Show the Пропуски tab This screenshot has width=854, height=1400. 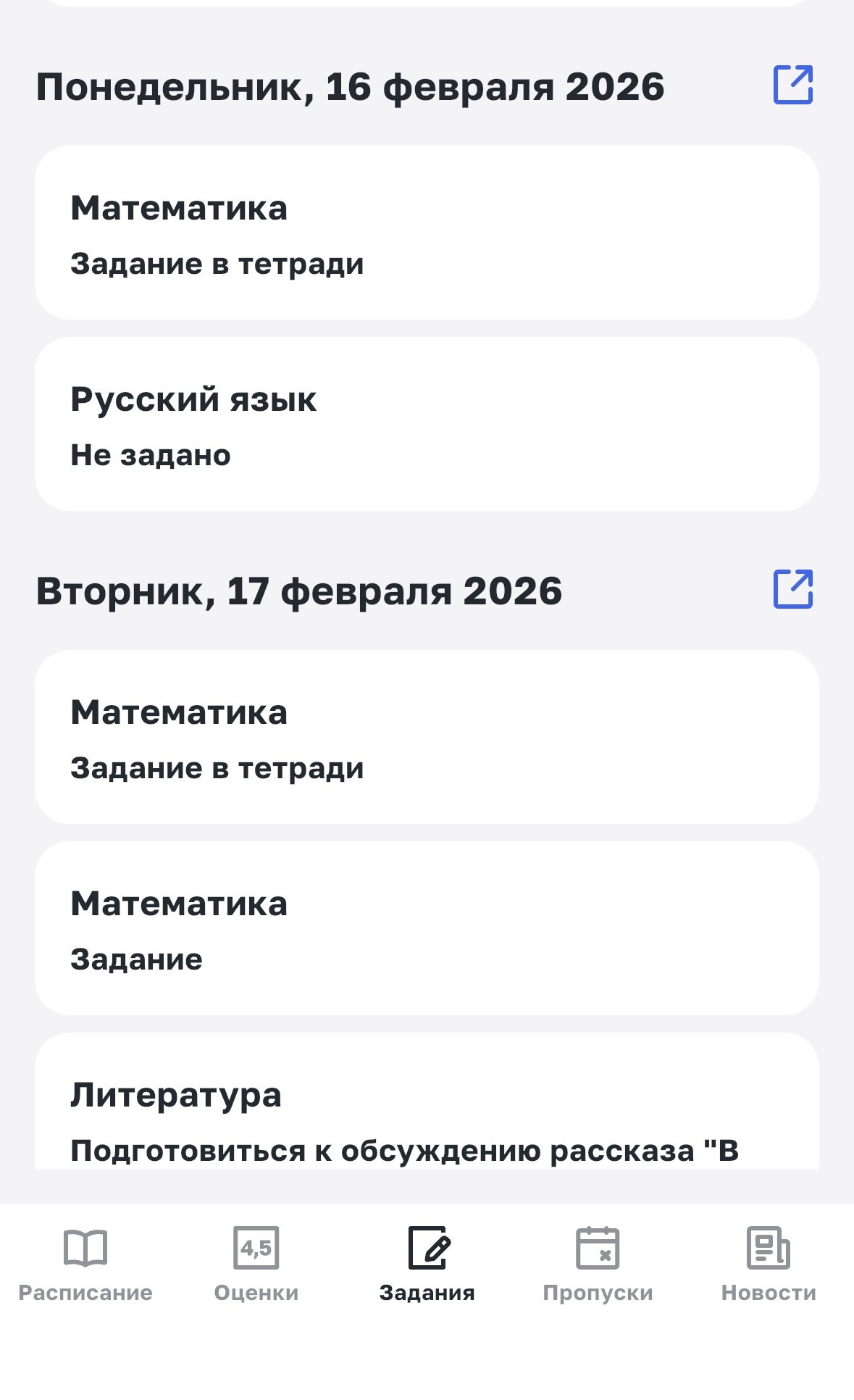pos(598,1264)
